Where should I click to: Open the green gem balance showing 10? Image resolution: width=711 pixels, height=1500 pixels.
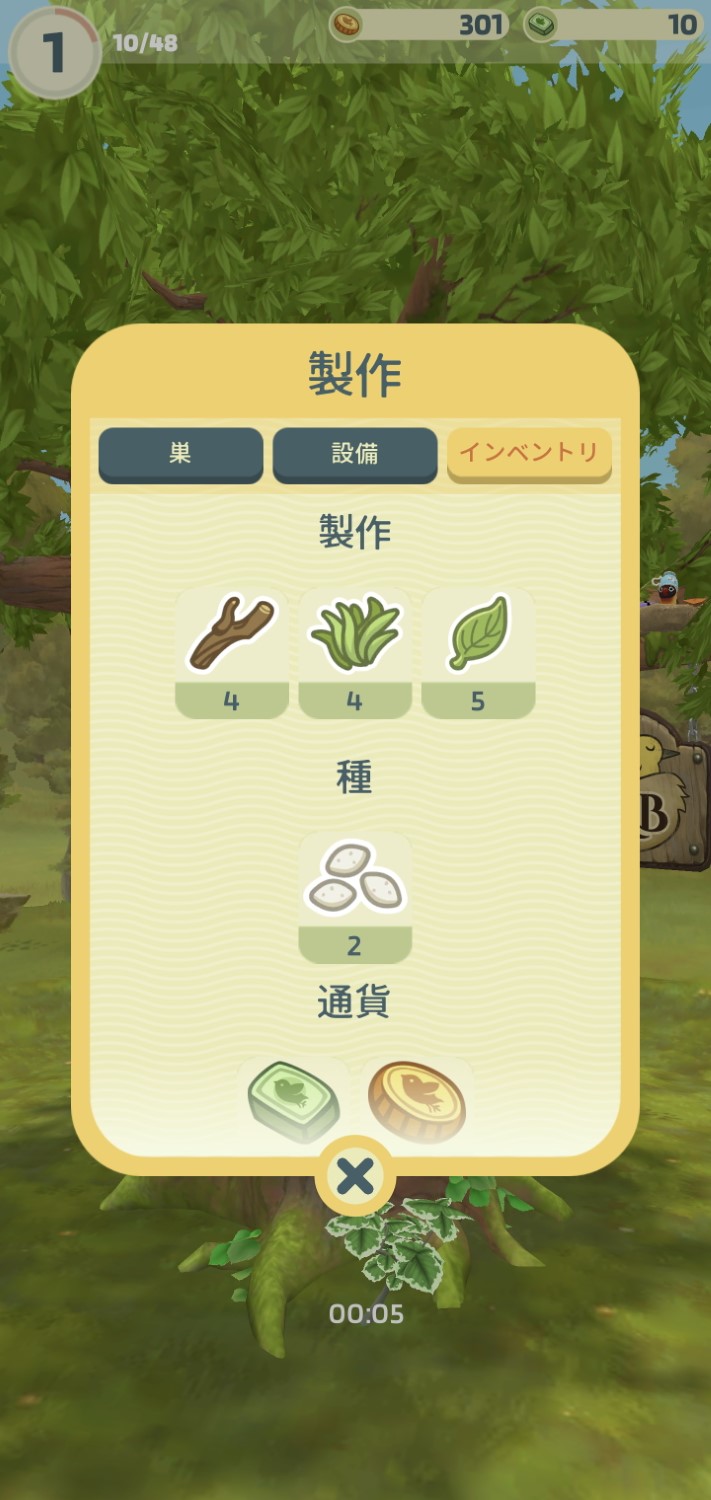point(612,24)
